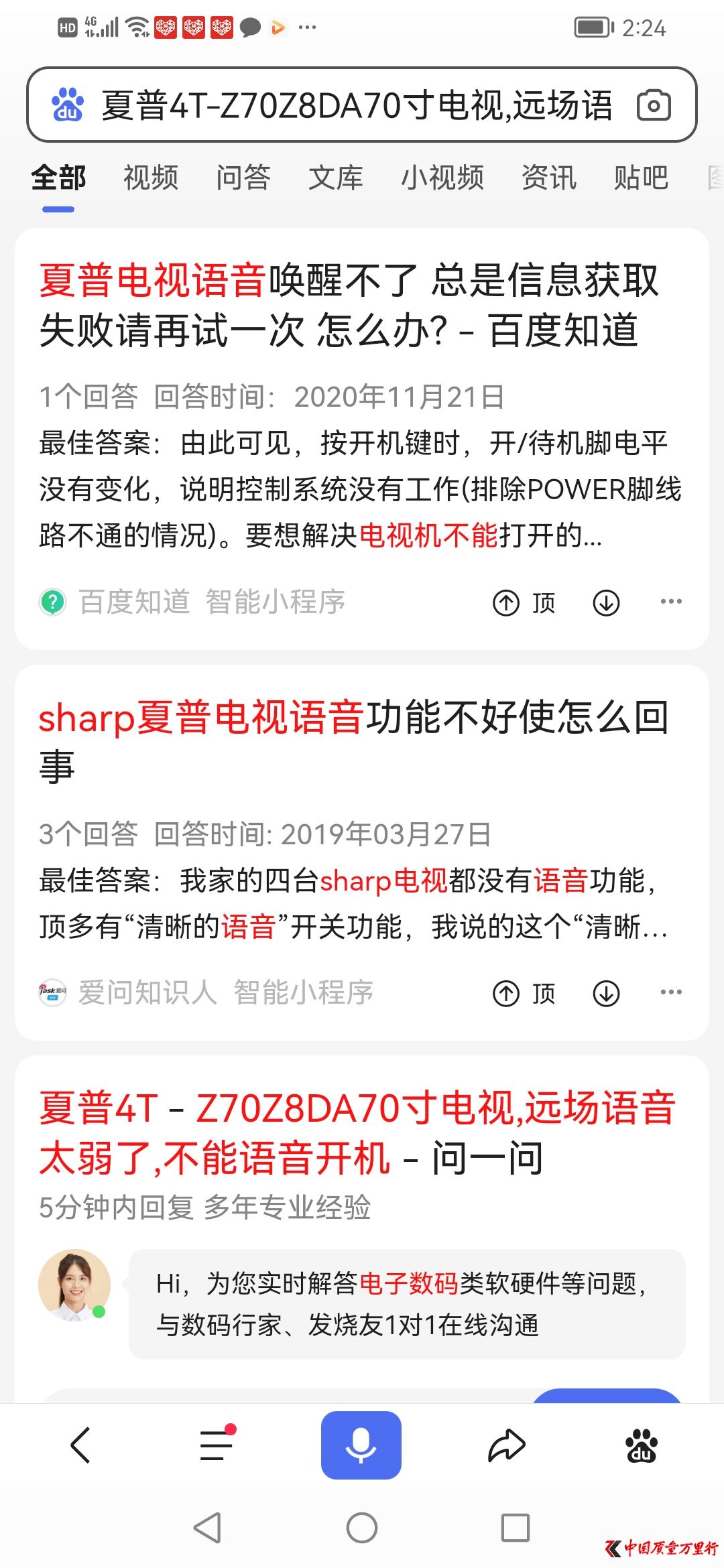
Task: Open the sharp夏普电视语音功能不好使 result
Action: [354, 740]
